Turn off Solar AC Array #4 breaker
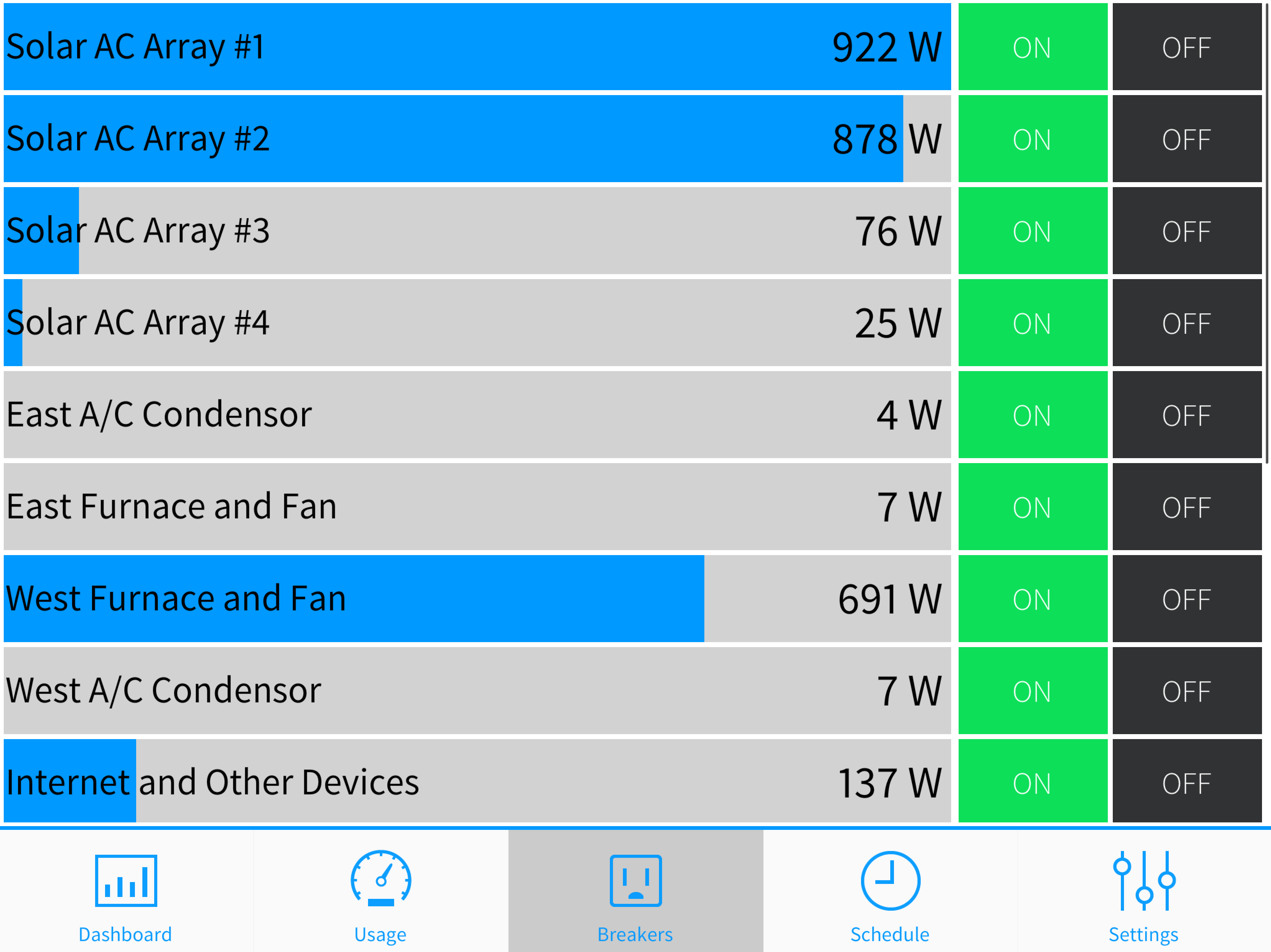 (1186, 323)
